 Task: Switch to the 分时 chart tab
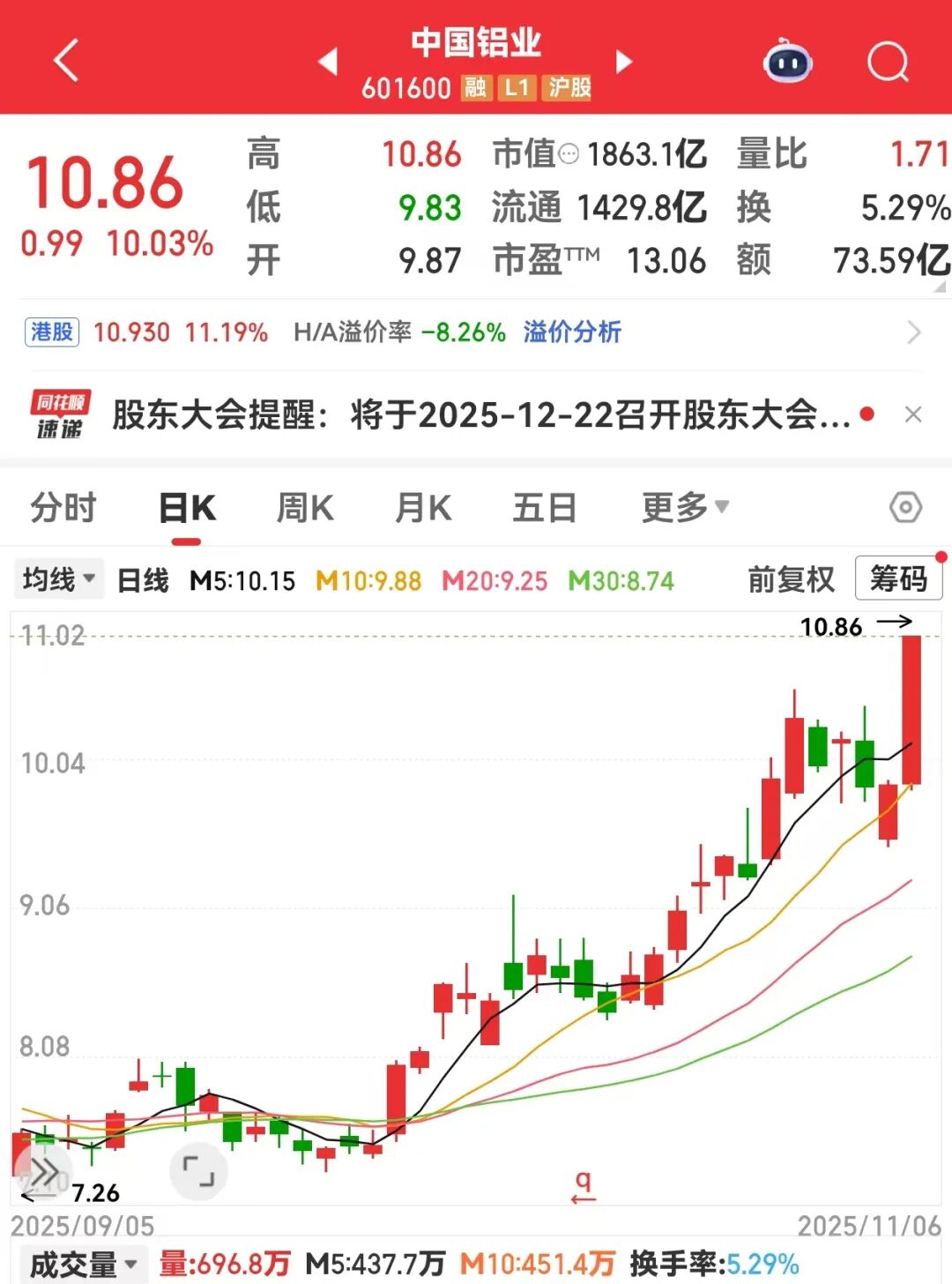[x=63, y=508]
